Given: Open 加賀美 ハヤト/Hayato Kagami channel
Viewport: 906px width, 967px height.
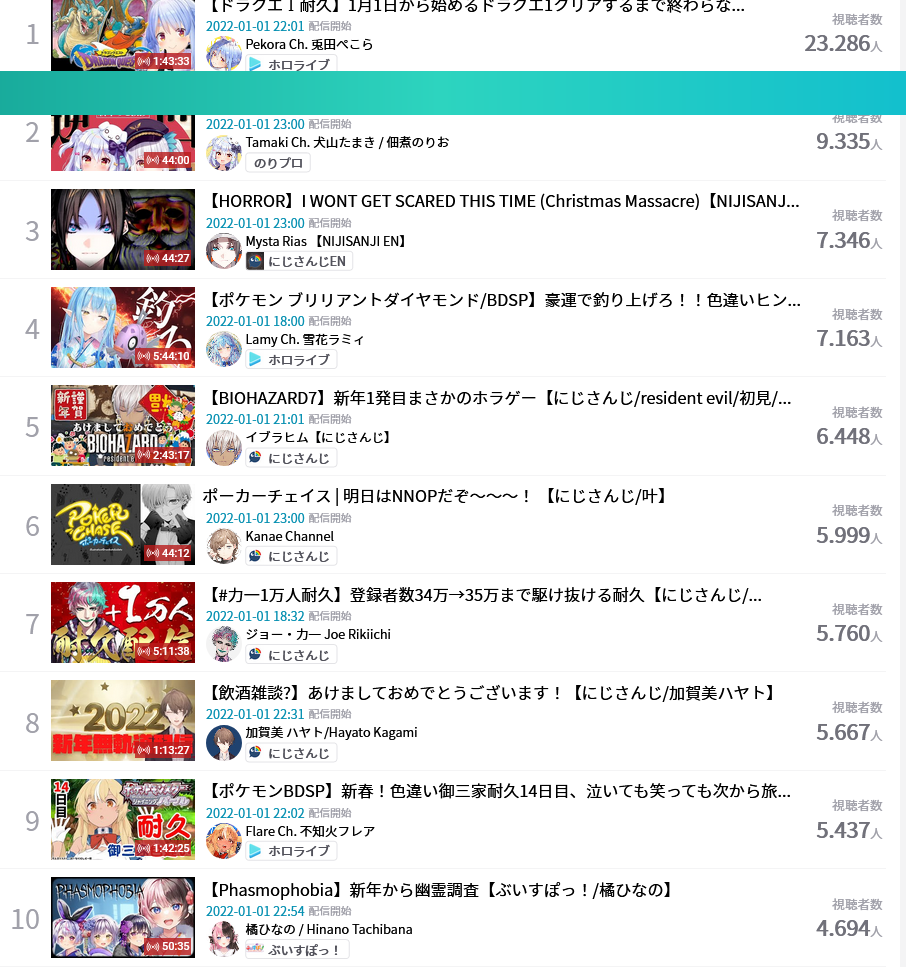Looking at the screenshot, I should click(331, 732).
